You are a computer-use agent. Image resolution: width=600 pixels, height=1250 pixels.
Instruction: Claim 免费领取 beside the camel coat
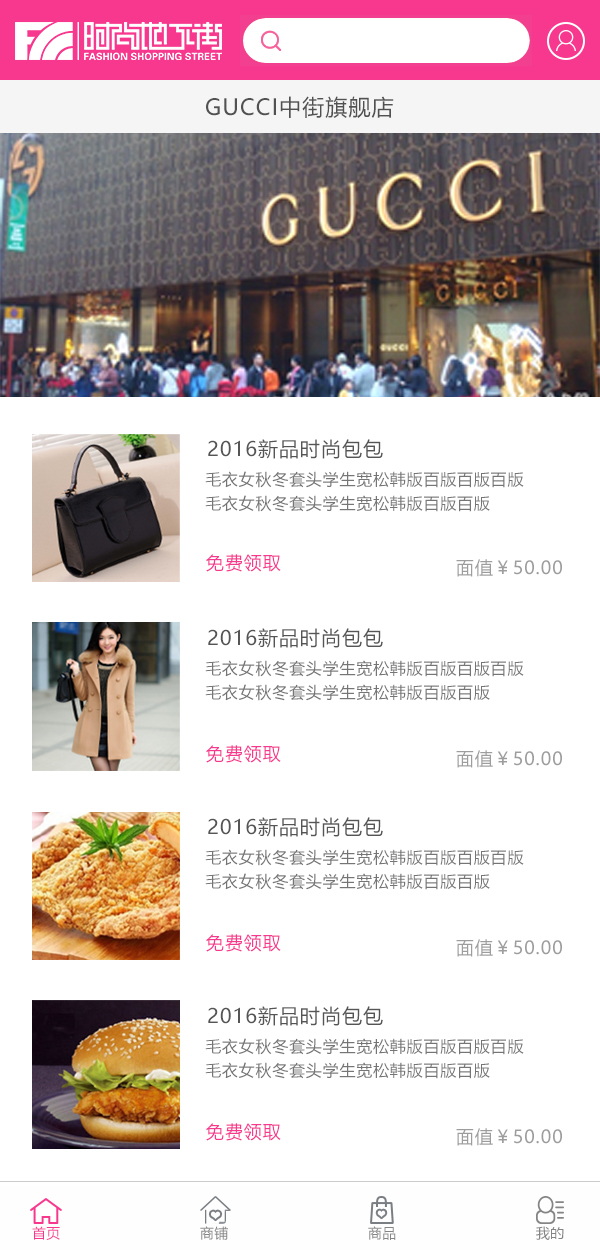pos(243,754)
